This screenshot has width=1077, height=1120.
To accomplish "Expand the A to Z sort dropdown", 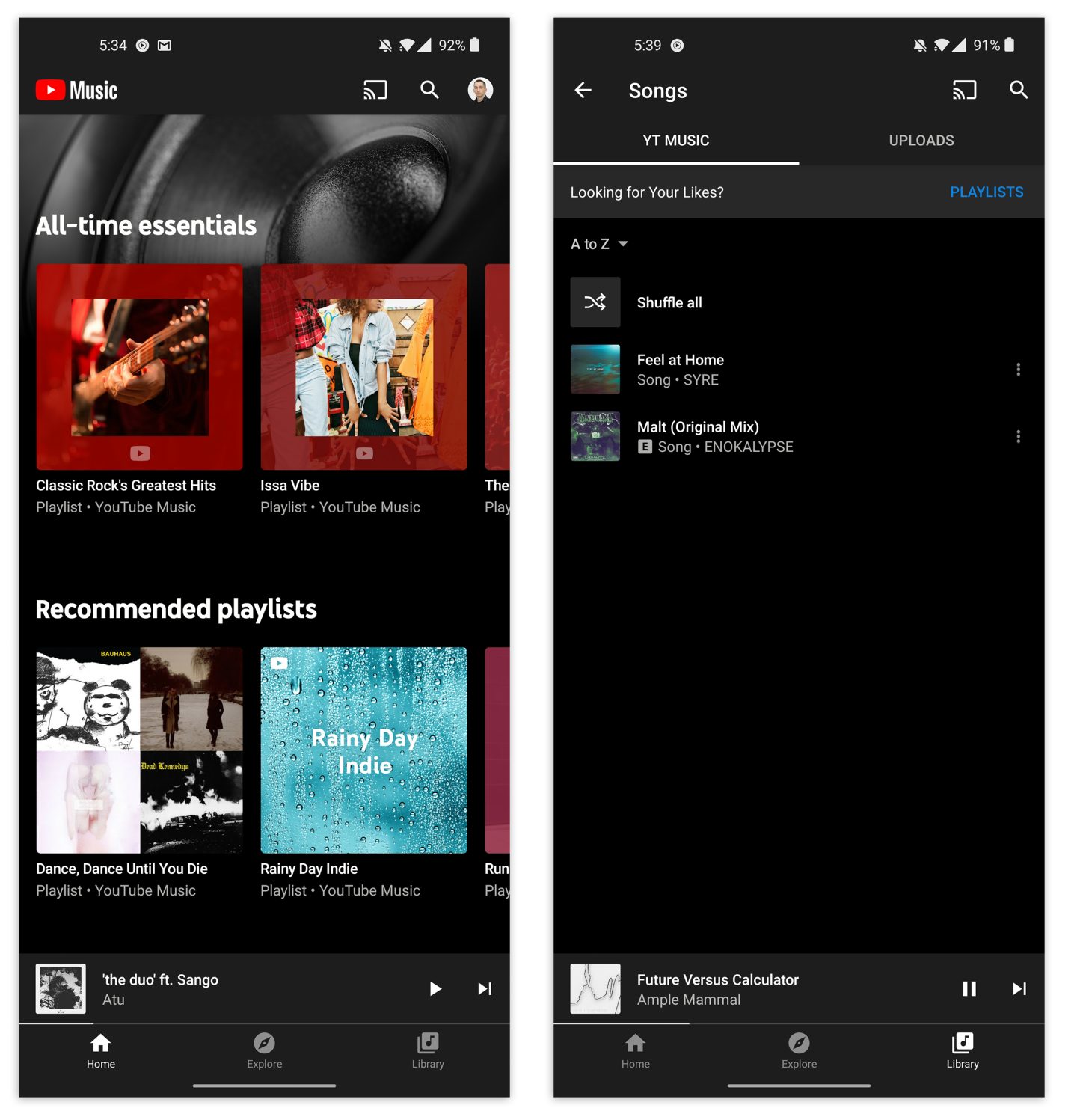I will click(x=599, y=244).
